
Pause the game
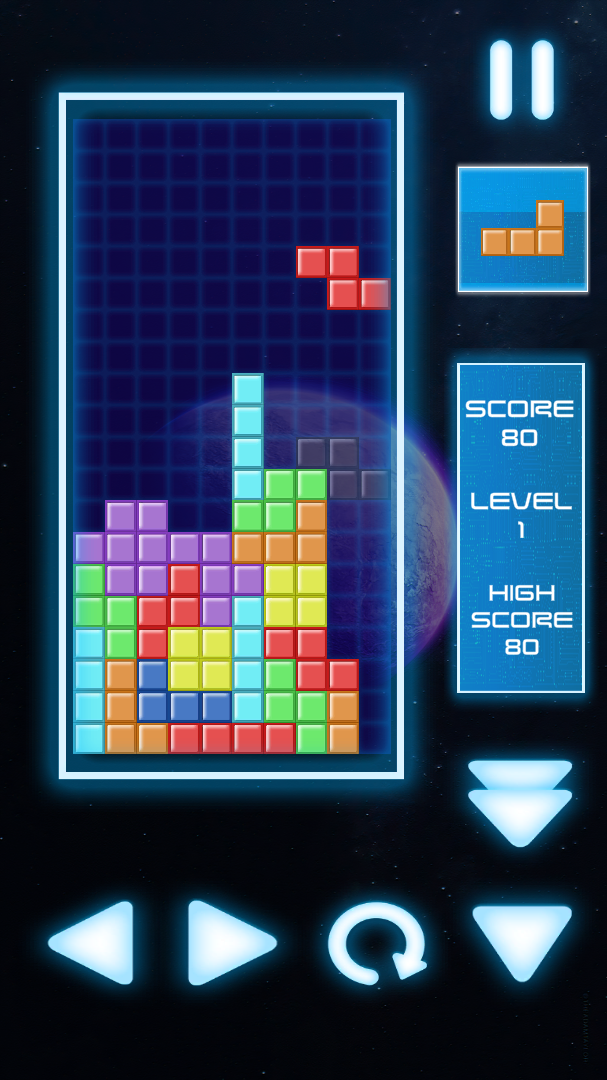(x=521, y=80)
